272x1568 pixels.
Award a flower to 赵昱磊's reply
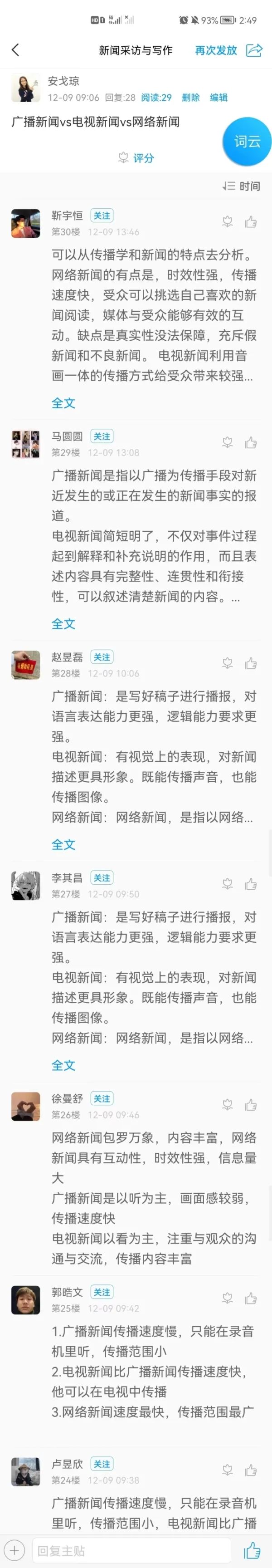[228, 663]
